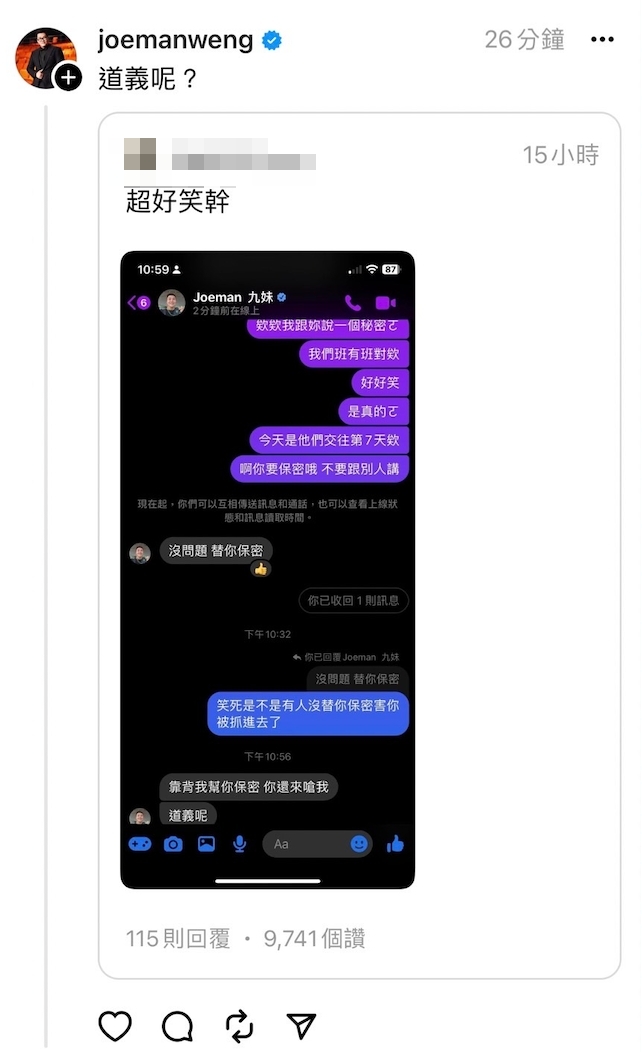This screenshot has width=642, height=1052.
Task: Like joemanweng's post
Action: pos(115,1025)
